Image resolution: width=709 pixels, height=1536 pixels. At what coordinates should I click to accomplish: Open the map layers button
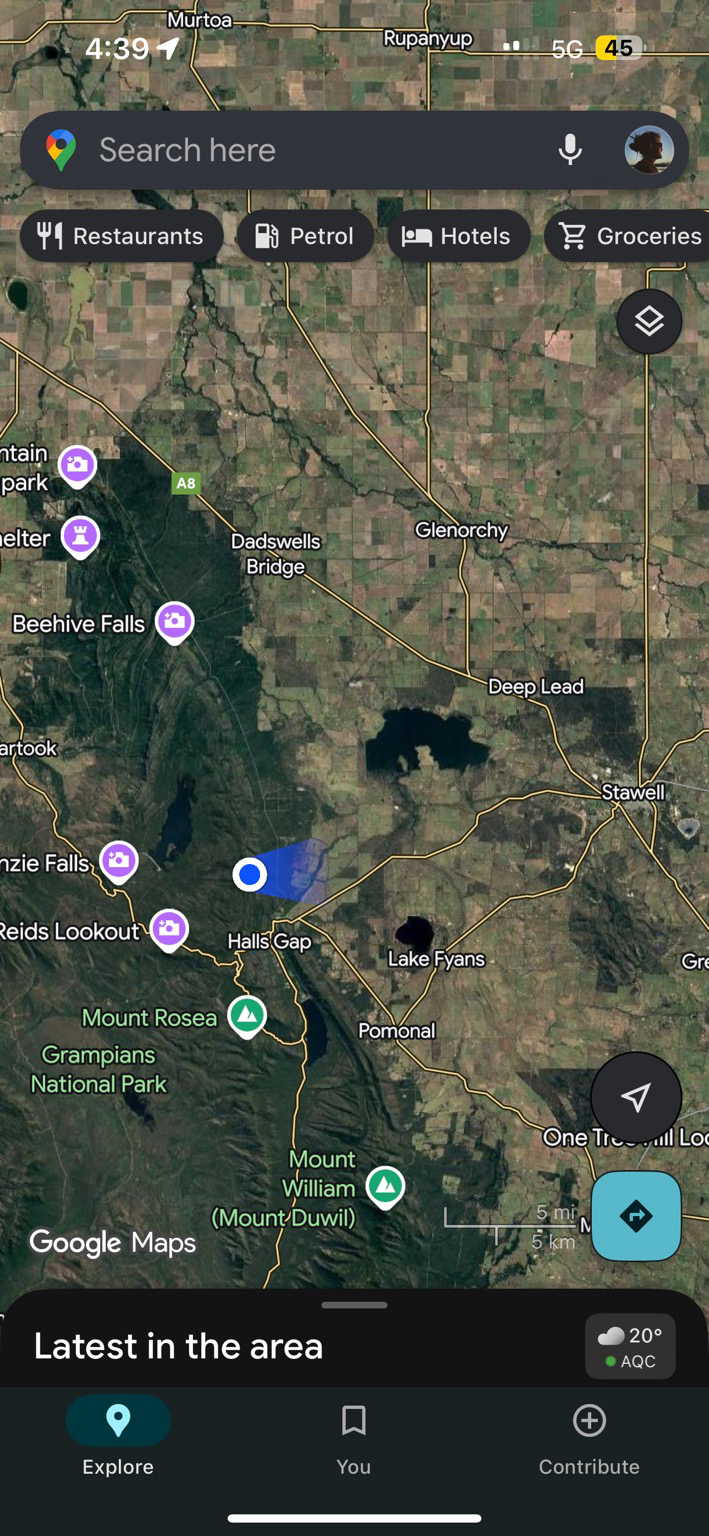point(649,321)
